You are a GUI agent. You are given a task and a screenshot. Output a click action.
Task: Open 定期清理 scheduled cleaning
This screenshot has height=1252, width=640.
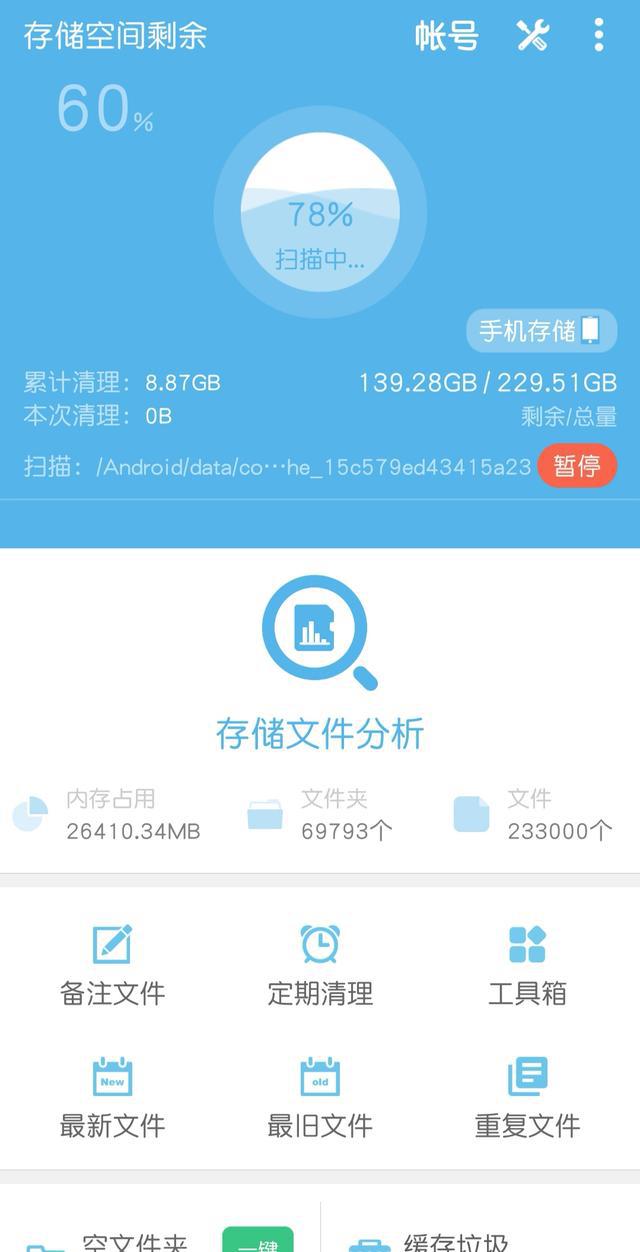tap(320, 965)
